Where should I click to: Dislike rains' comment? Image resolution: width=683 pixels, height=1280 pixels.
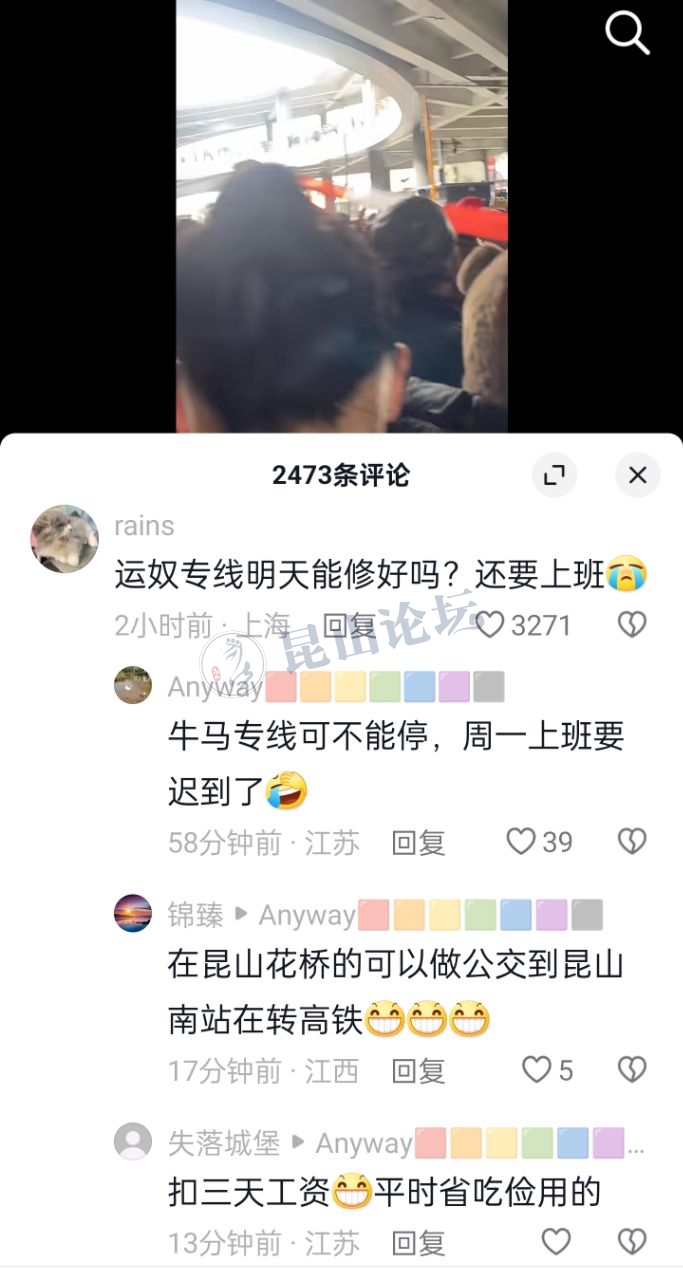click(x=632, y=626)
